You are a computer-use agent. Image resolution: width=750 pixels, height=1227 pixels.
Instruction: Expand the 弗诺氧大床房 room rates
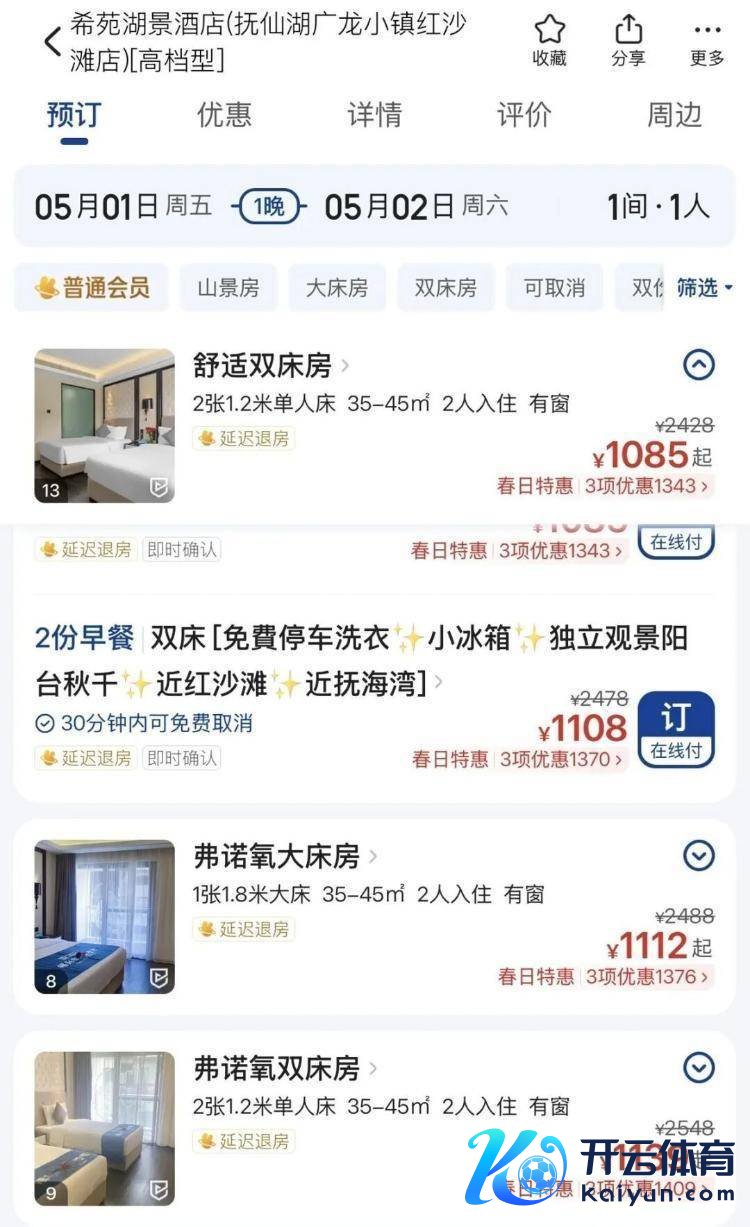pos(699,856)
